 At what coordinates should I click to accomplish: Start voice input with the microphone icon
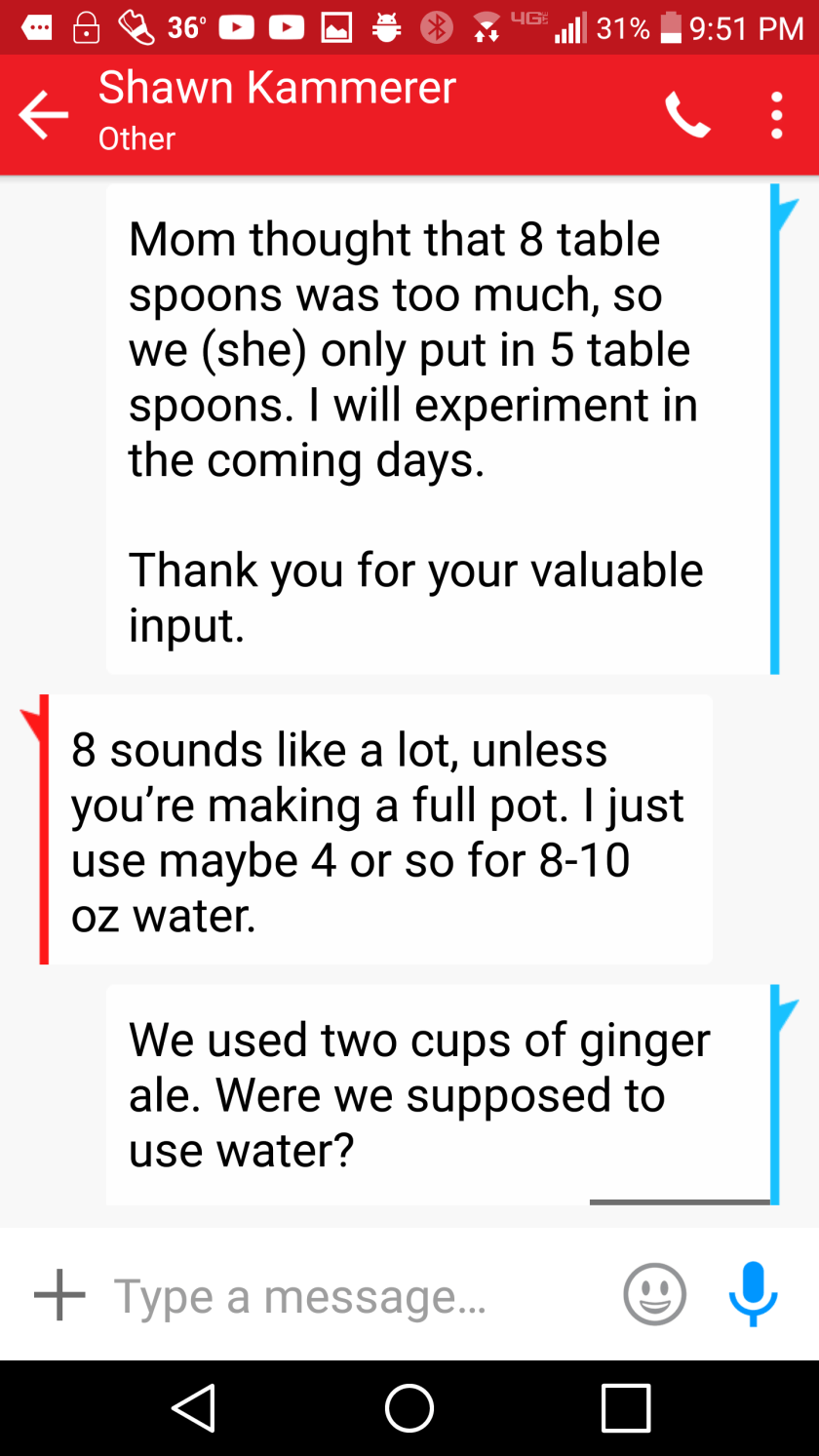click(x=753, y=1294)
